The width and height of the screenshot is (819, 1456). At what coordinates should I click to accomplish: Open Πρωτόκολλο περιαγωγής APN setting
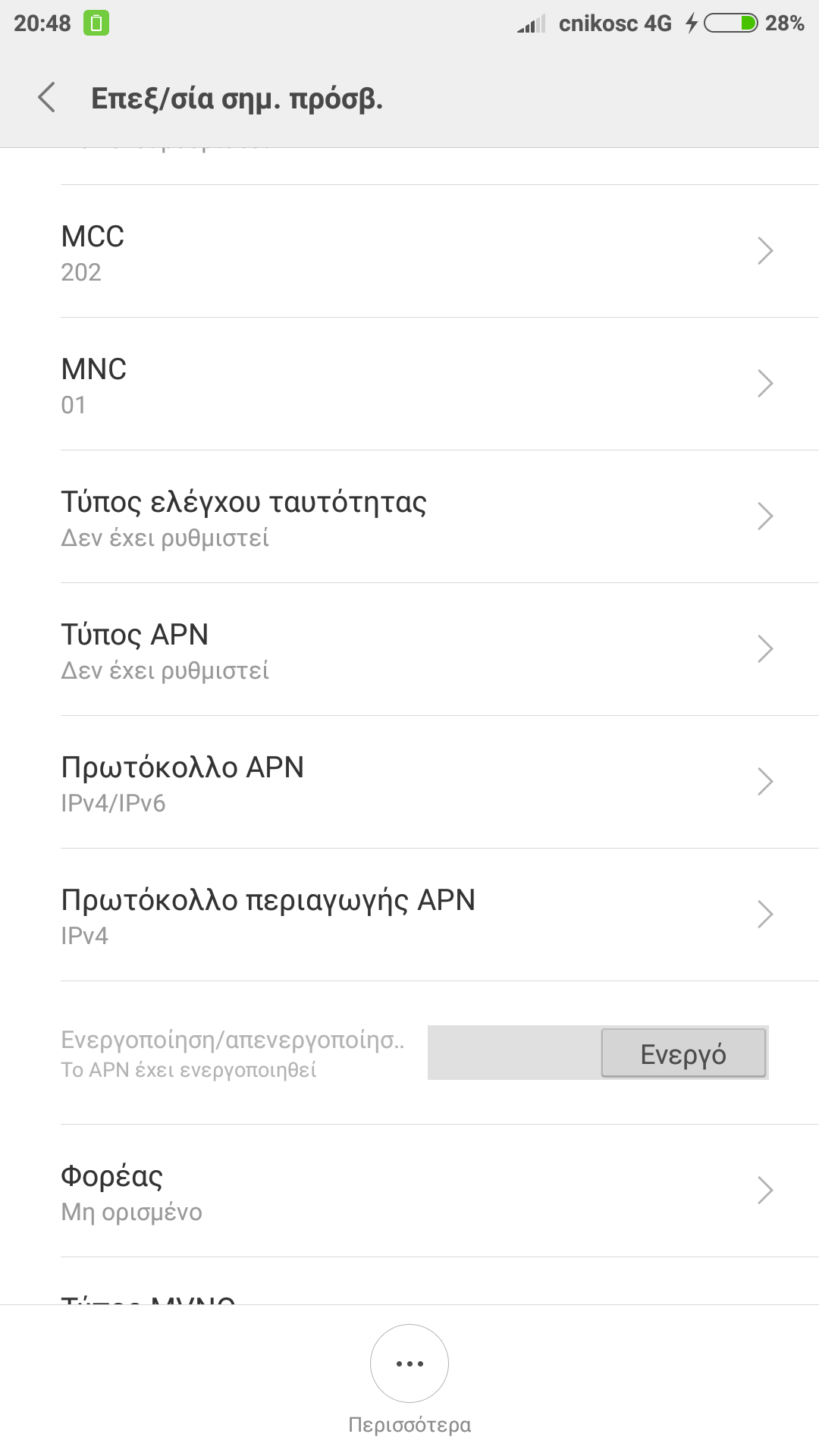click(409, 915)
